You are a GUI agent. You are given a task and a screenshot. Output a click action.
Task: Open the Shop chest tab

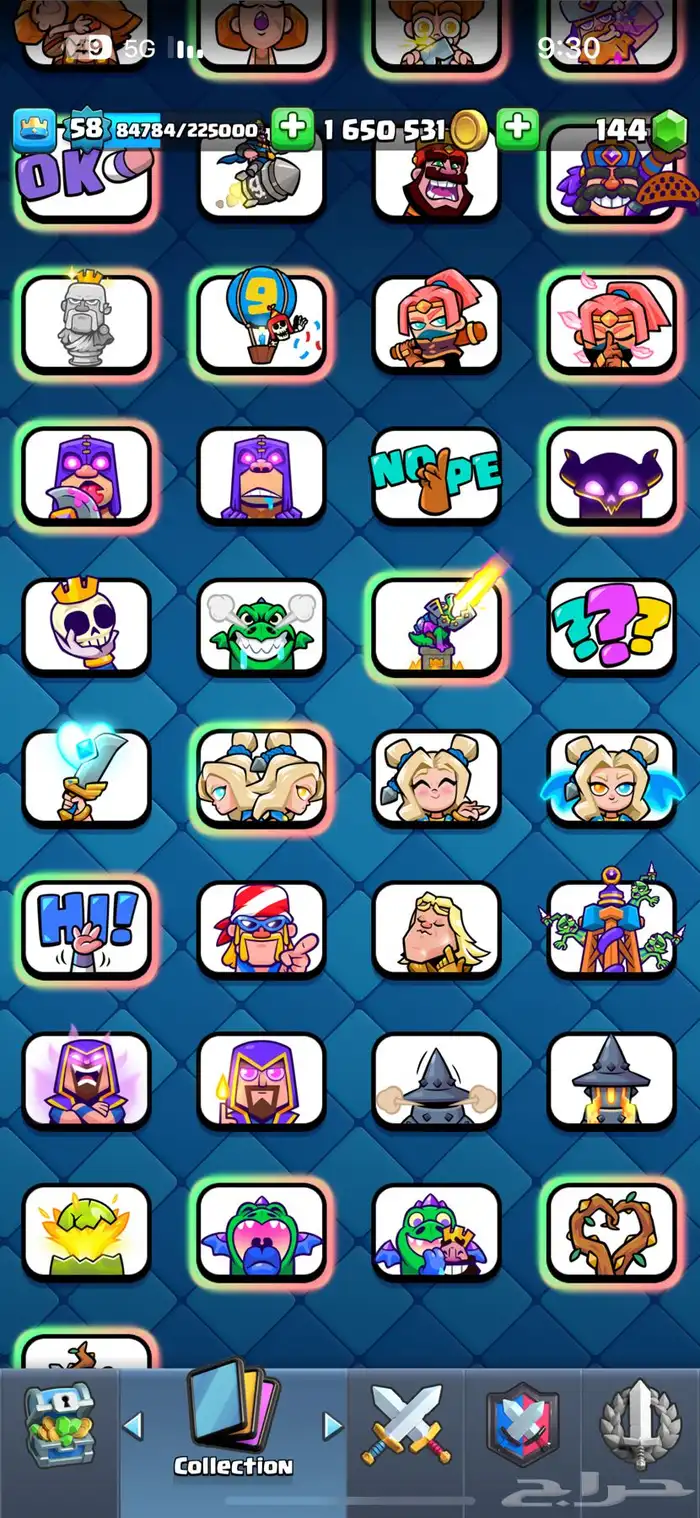point(59,1424)
